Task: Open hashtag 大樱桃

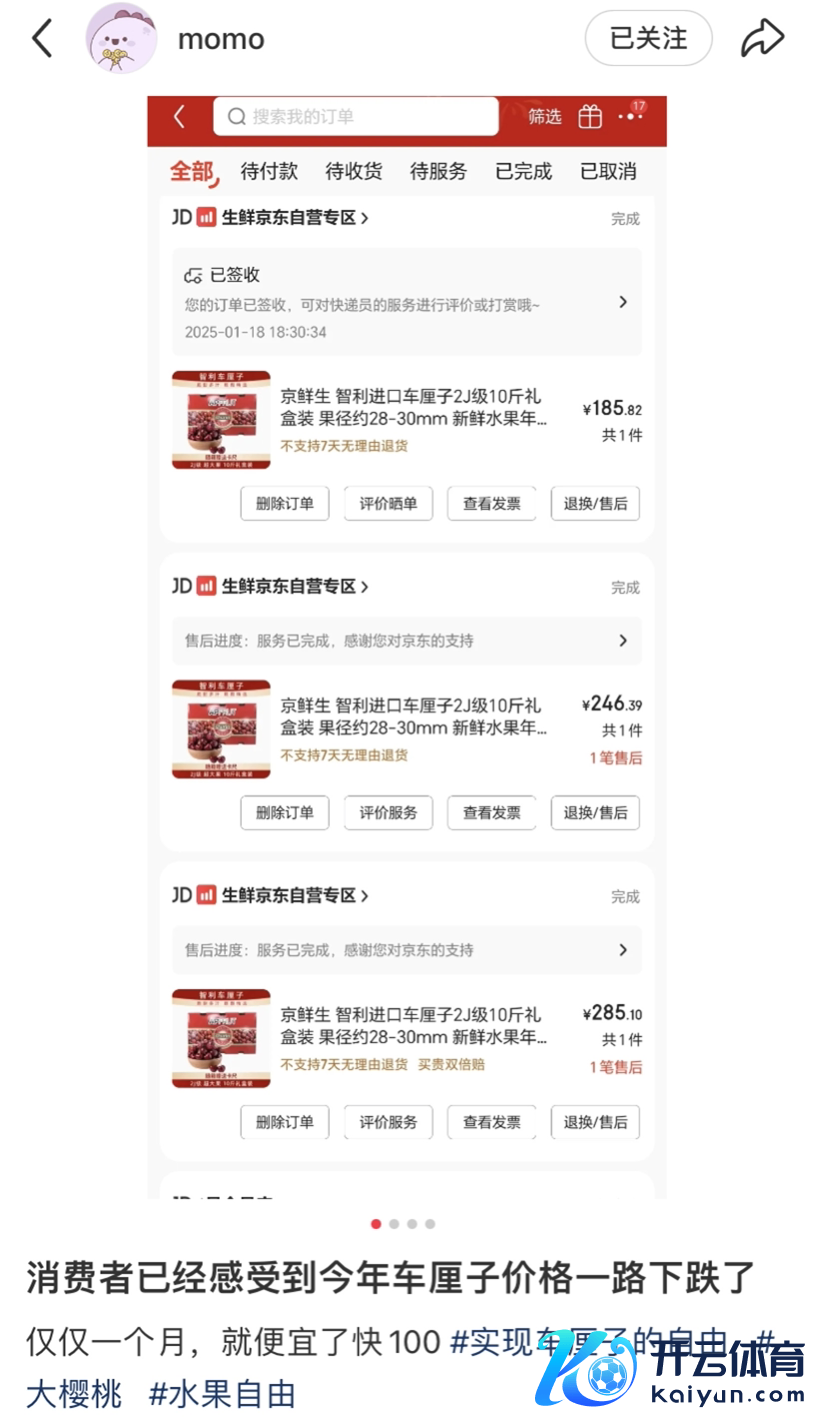Action: [x=74, y=1393]
